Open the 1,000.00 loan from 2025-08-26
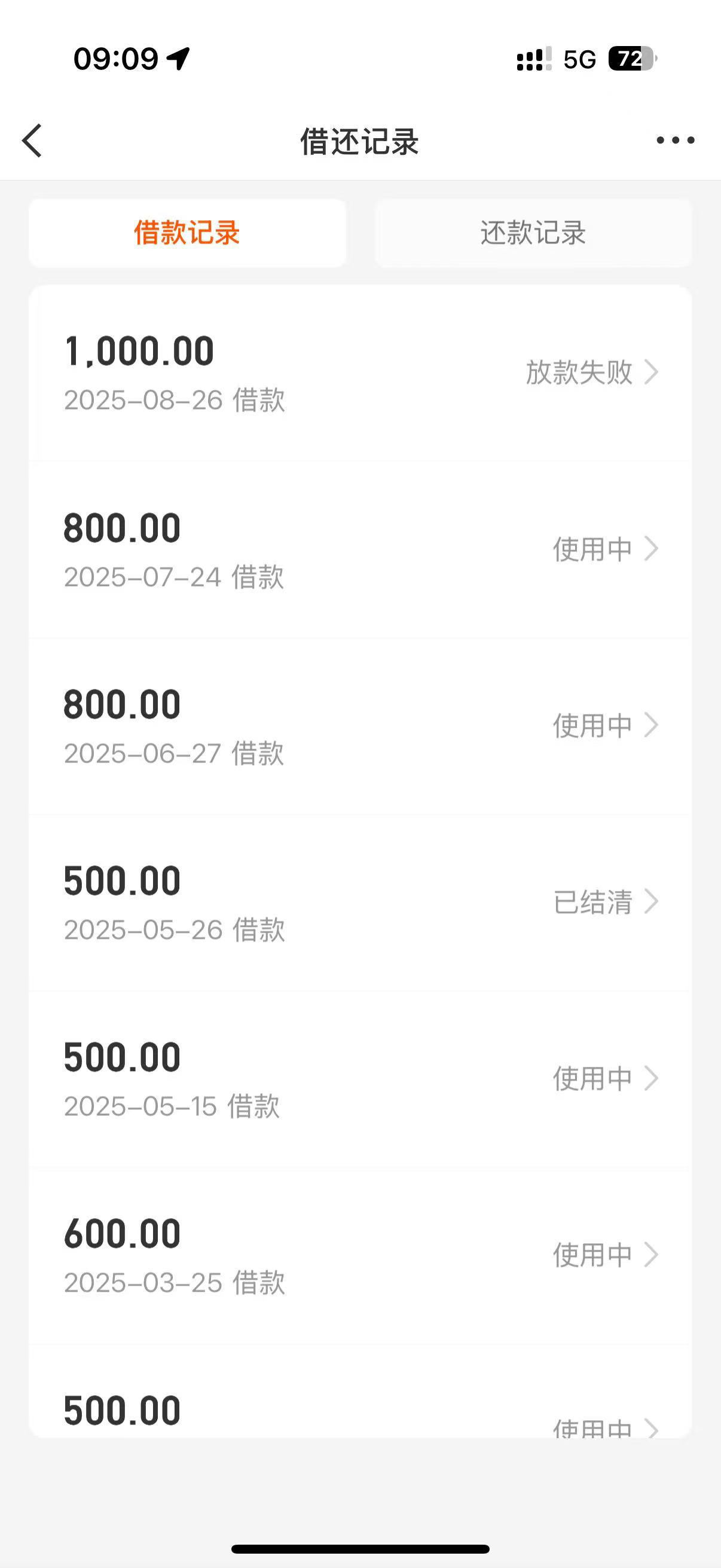This screenshot has width=721, height=1568. [x=360, y=373]
